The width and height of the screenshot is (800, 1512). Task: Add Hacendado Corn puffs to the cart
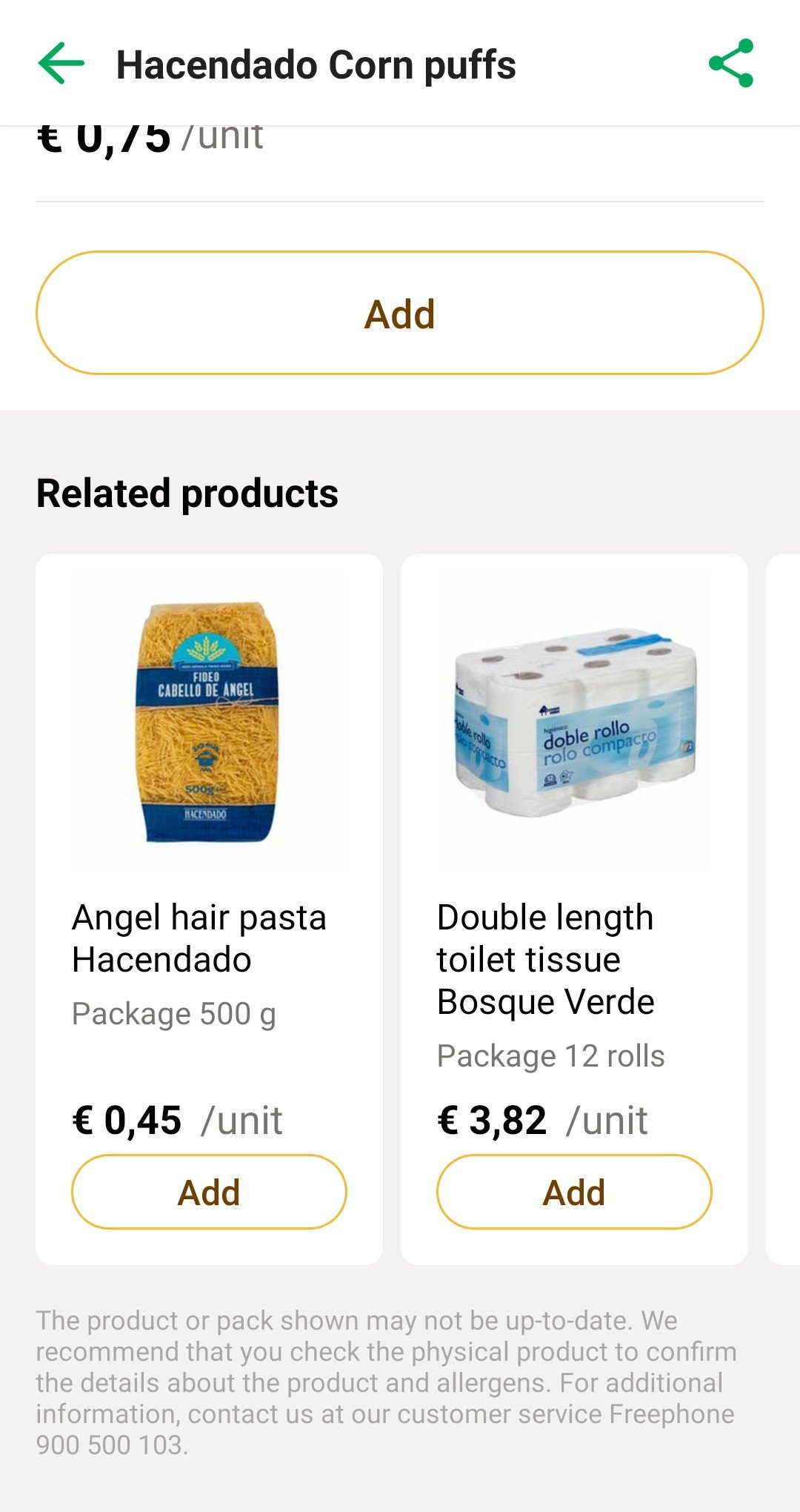click(x=400, y=313)
